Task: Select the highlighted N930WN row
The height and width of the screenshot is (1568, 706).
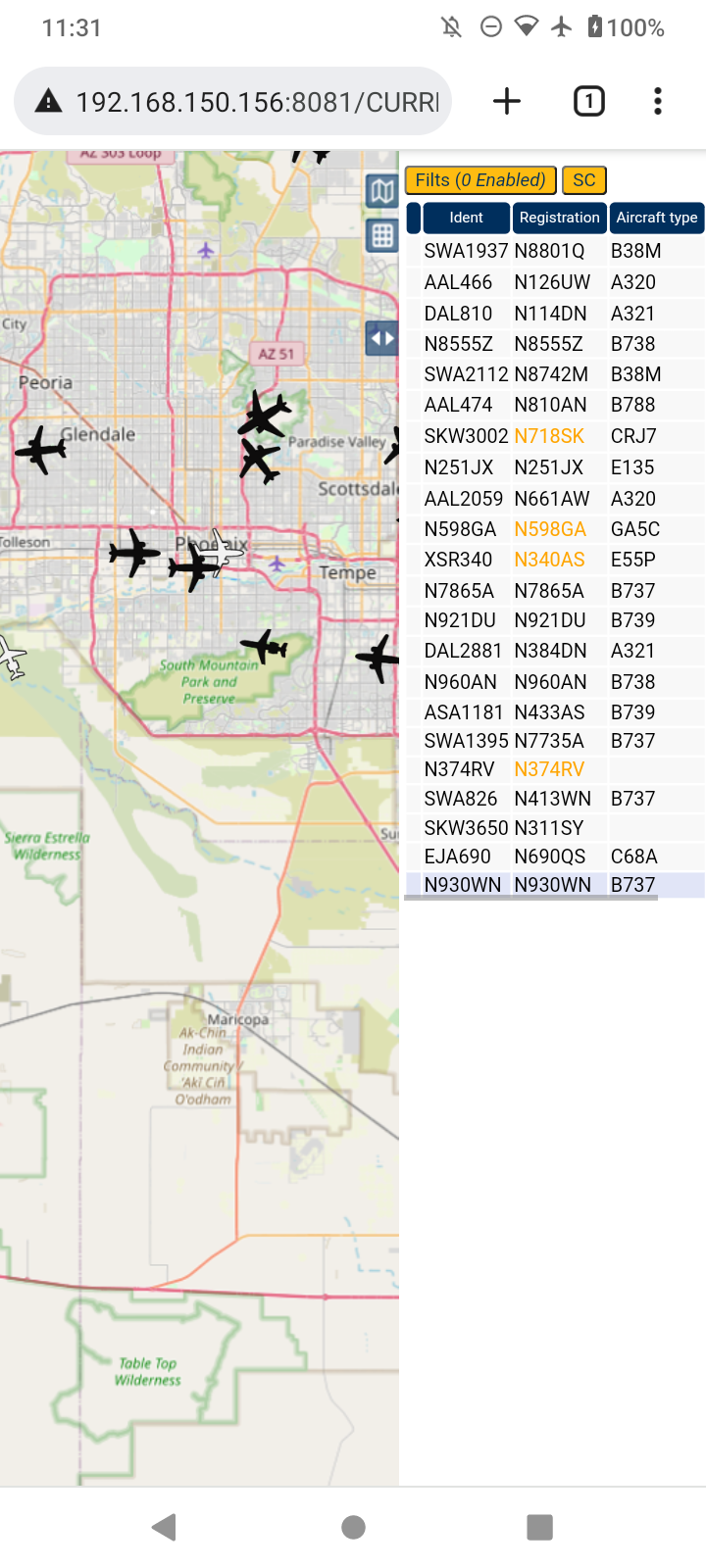Action: click(555, 885)
